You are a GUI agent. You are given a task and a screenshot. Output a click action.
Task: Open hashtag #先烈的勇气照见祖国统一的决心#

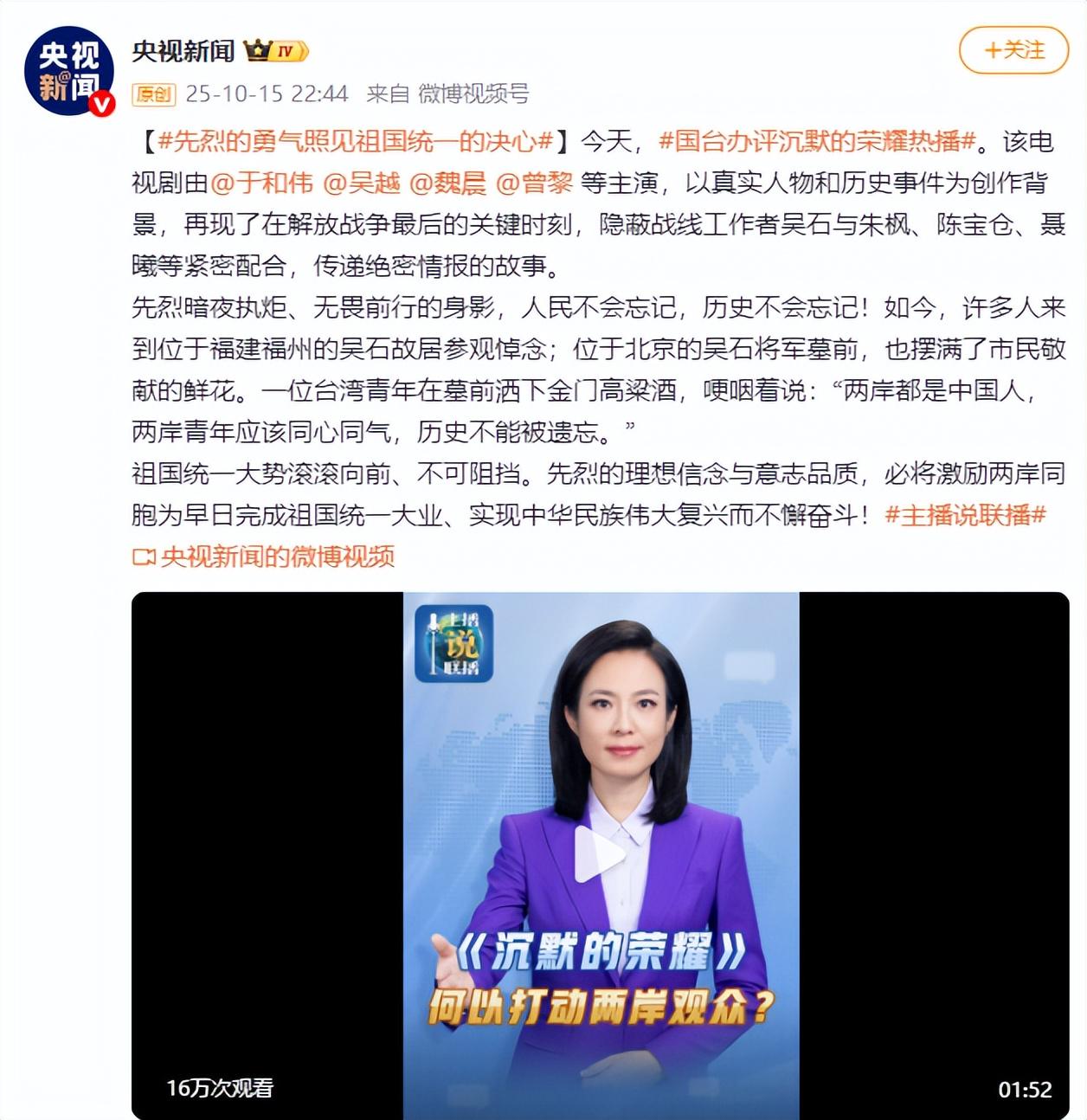coord(355,141)
